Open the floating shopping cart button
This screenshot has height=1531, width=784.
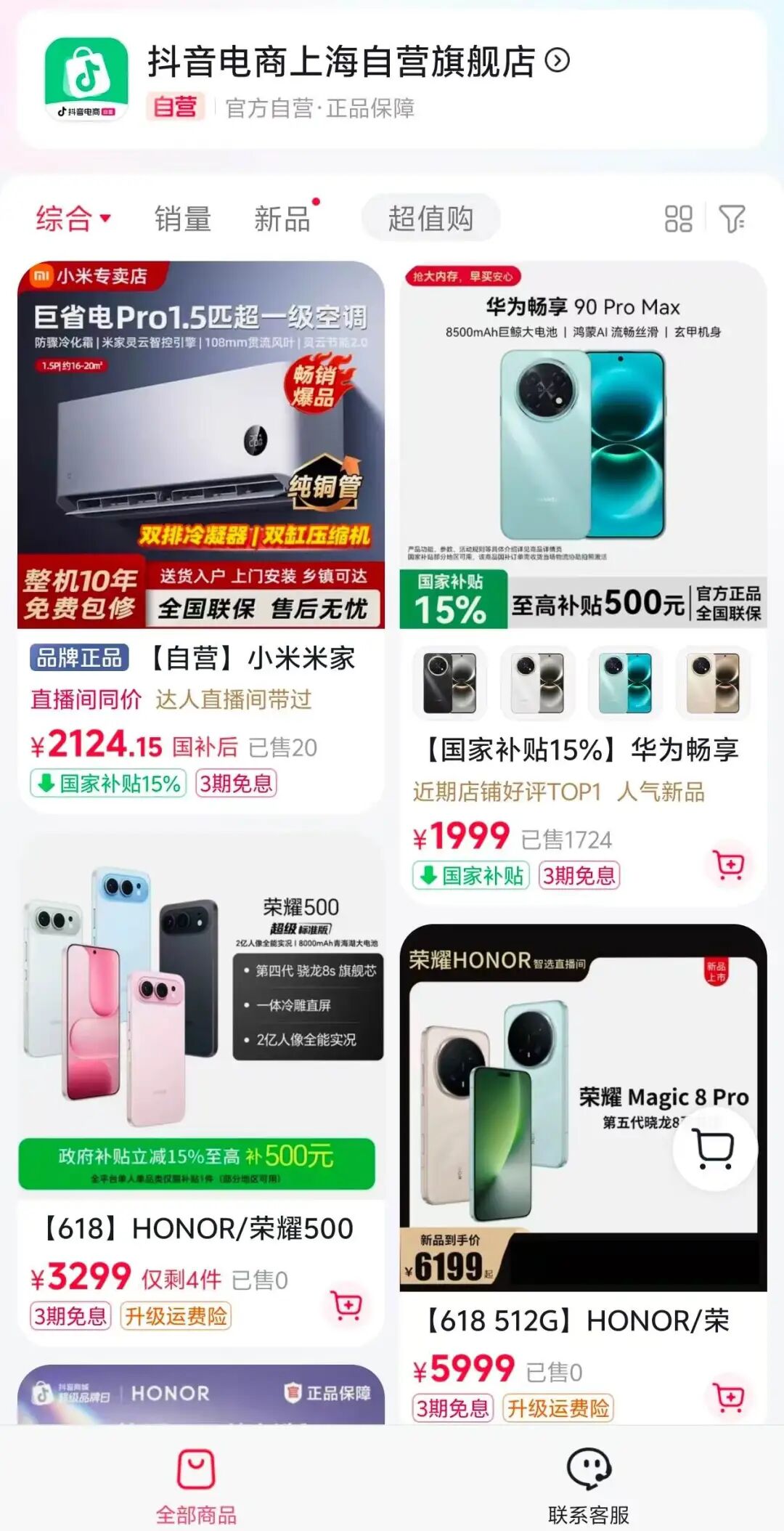point(715,1148)
